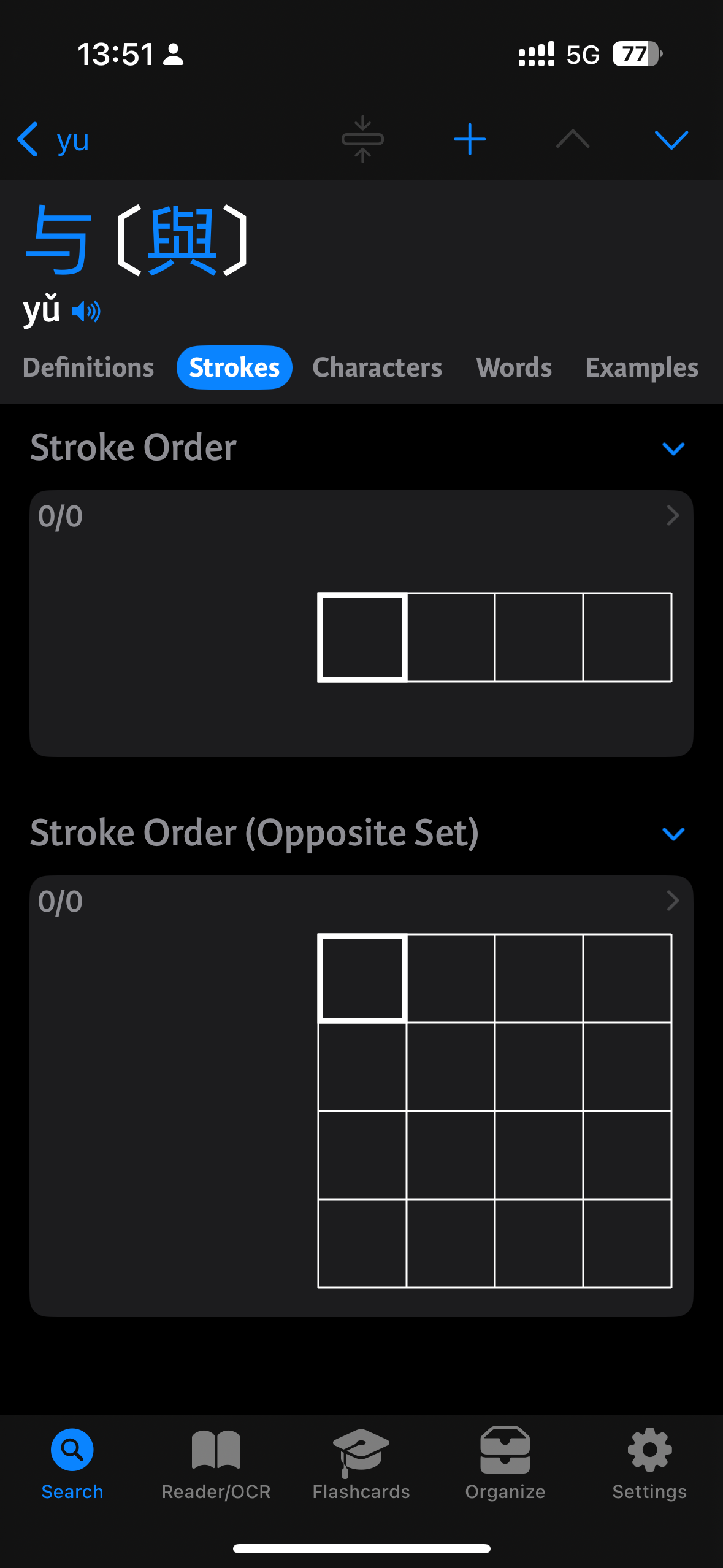The height and width of the screenshot is (1568, 723).
Task: Collapse the Stroke Order (Opposite Set) section
Action: coord(673,834)
